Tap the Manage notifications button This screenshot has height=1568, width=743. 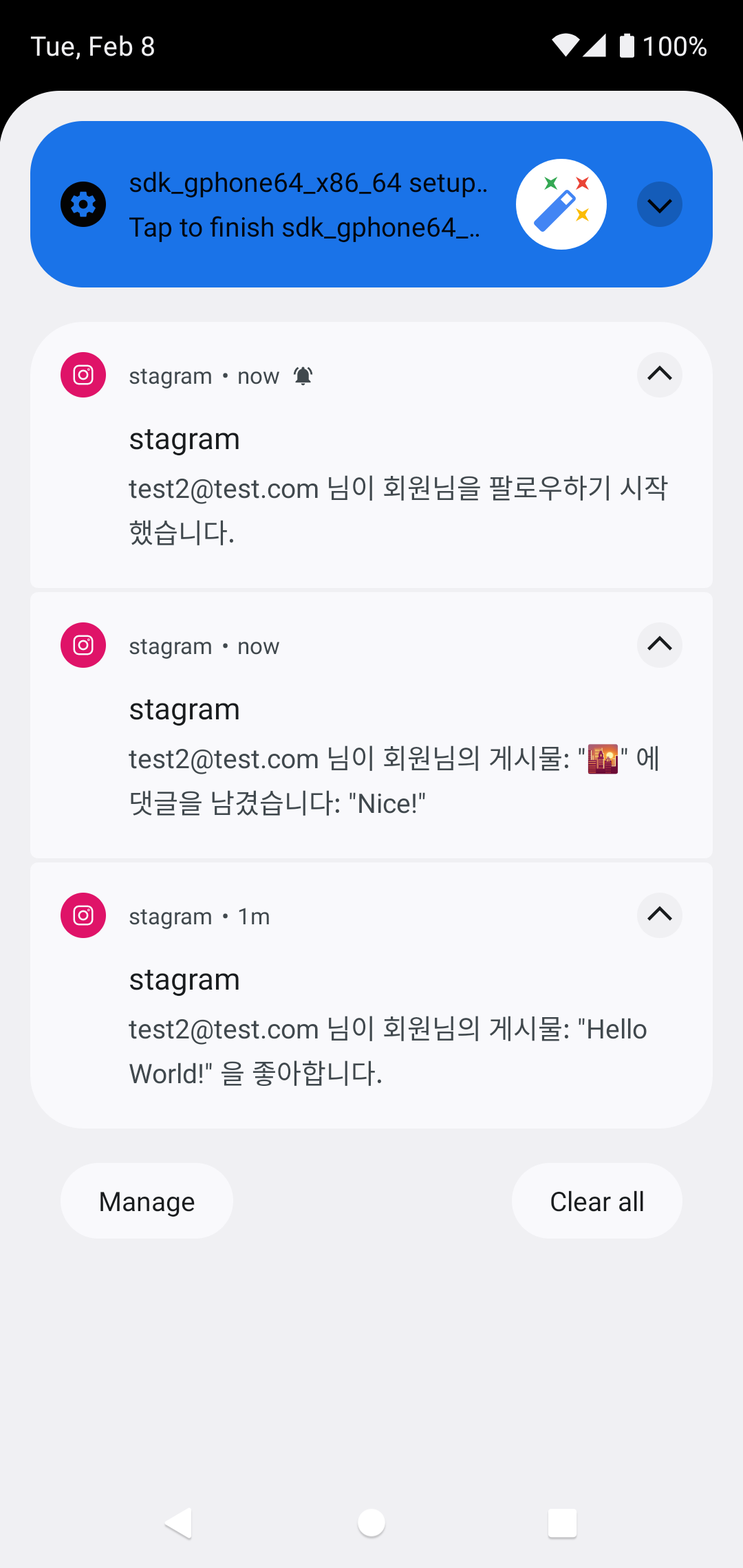click(x=147, y=1201)
